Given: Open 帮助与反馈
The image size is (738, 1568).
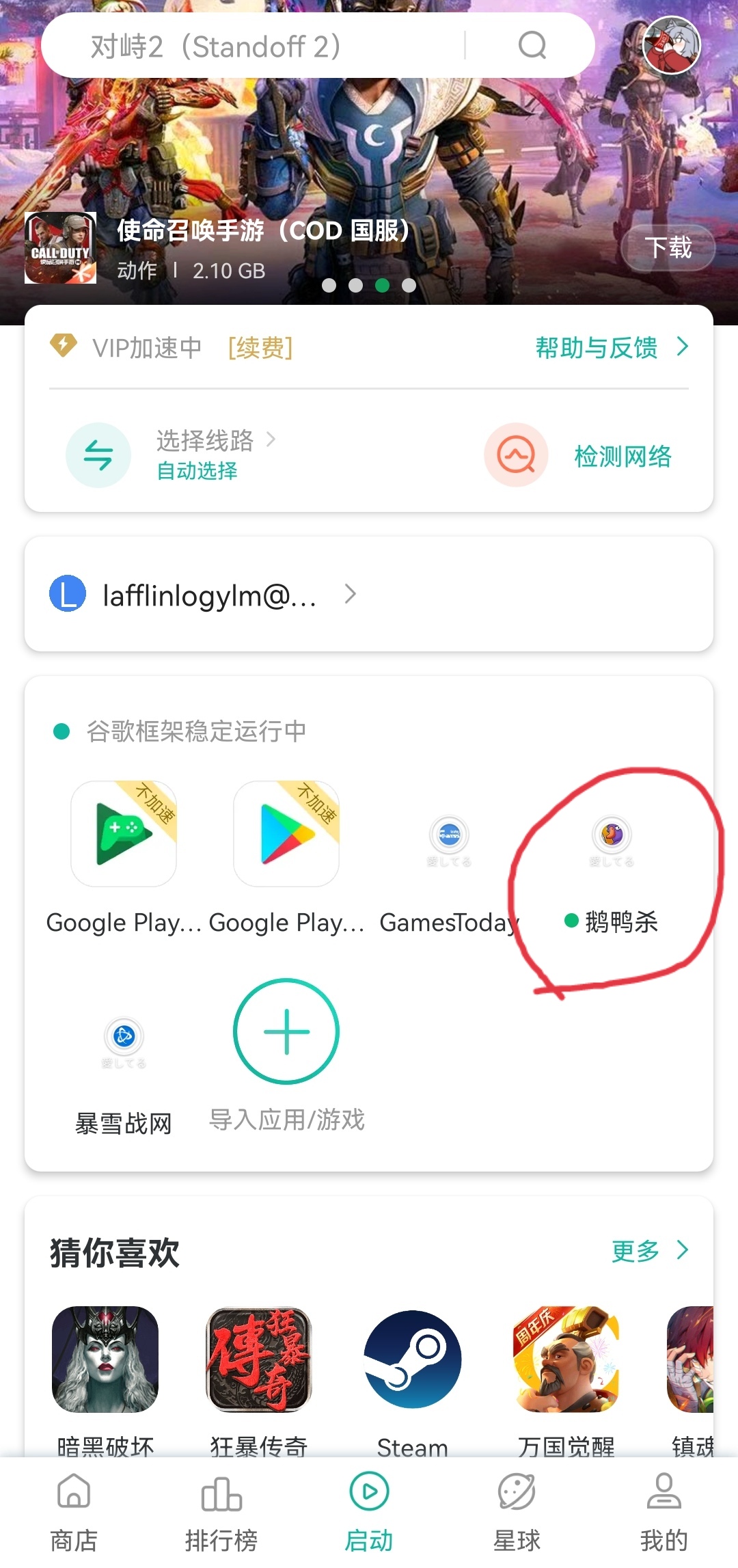Looking at the screenshot, I should coord(610,347).
